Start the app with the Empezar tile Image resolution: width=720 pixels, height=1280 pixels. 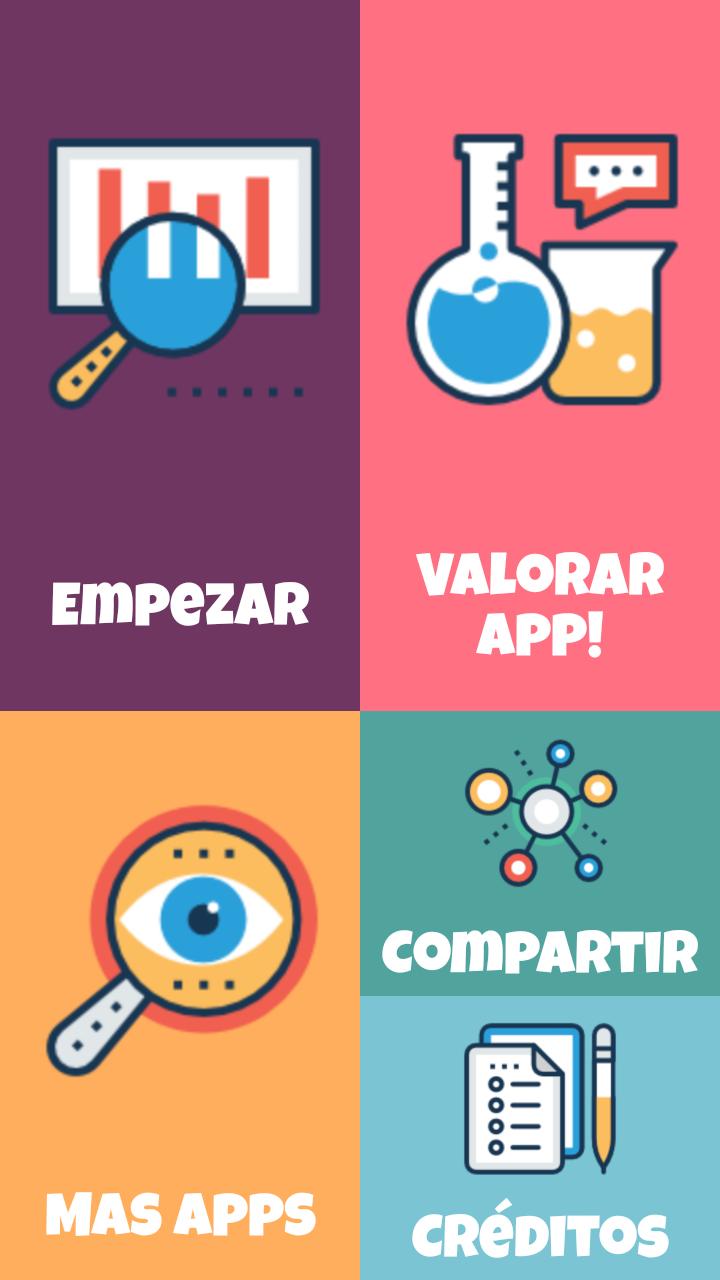(x=180, y=355)
